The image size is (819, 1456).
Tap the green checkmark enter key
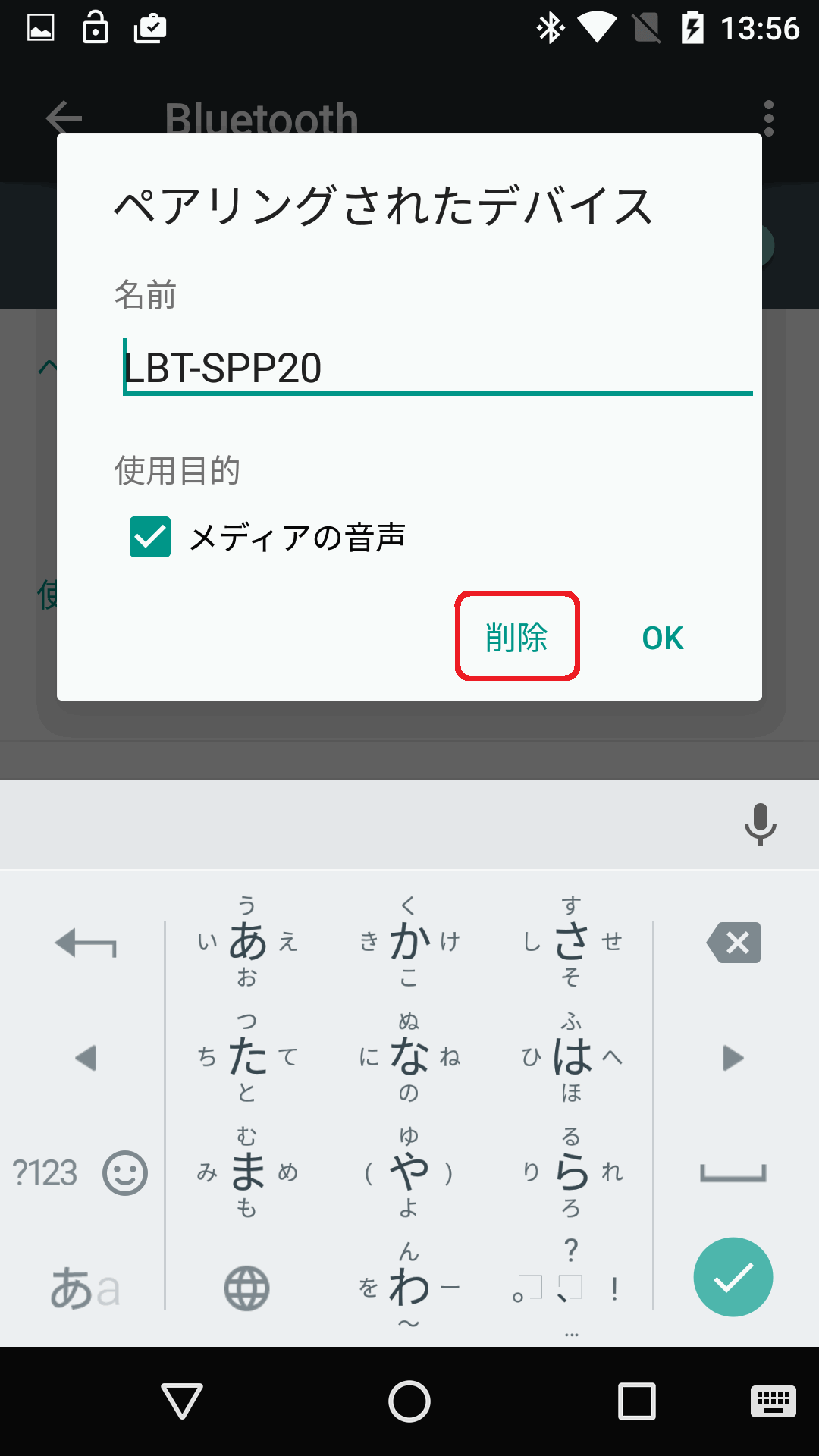click(733, 1277)
